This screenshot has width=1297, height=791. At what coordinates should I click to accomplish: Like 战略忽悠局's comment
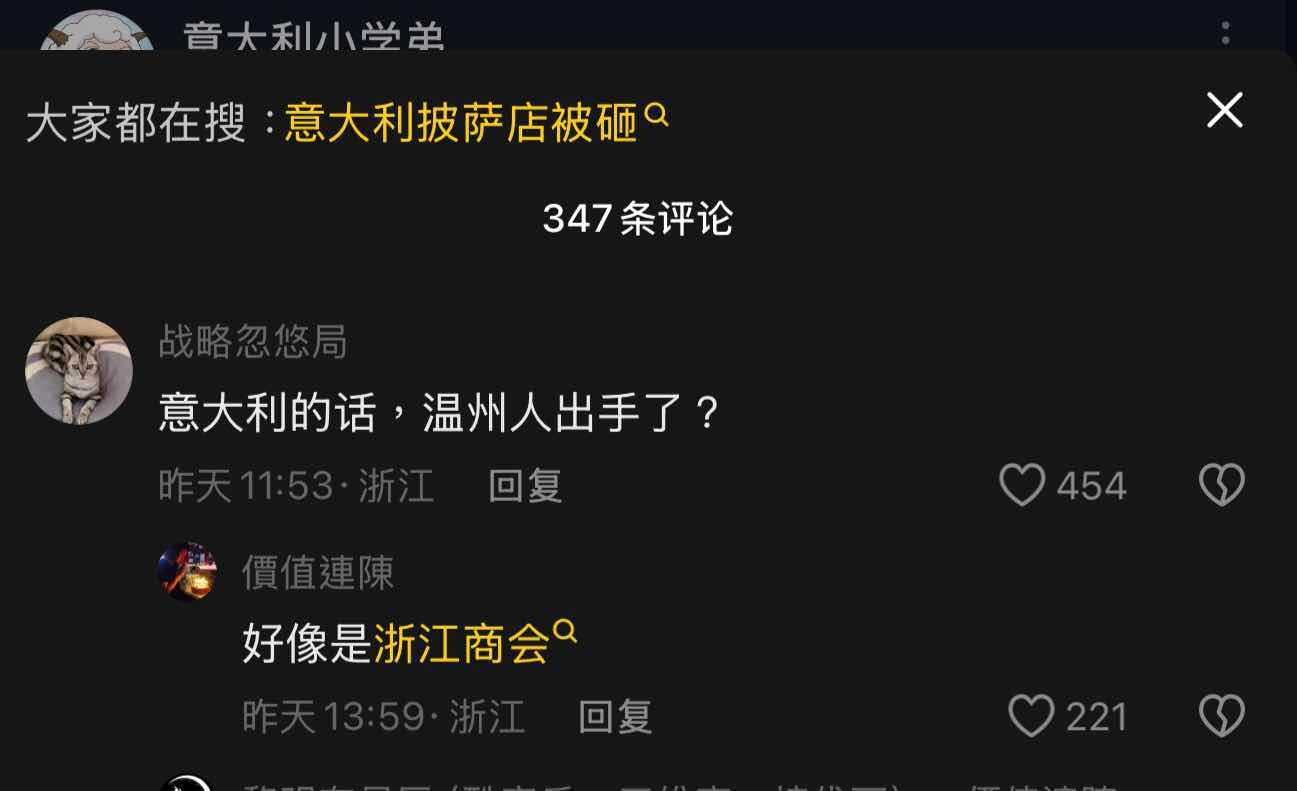pos(1022,485)
